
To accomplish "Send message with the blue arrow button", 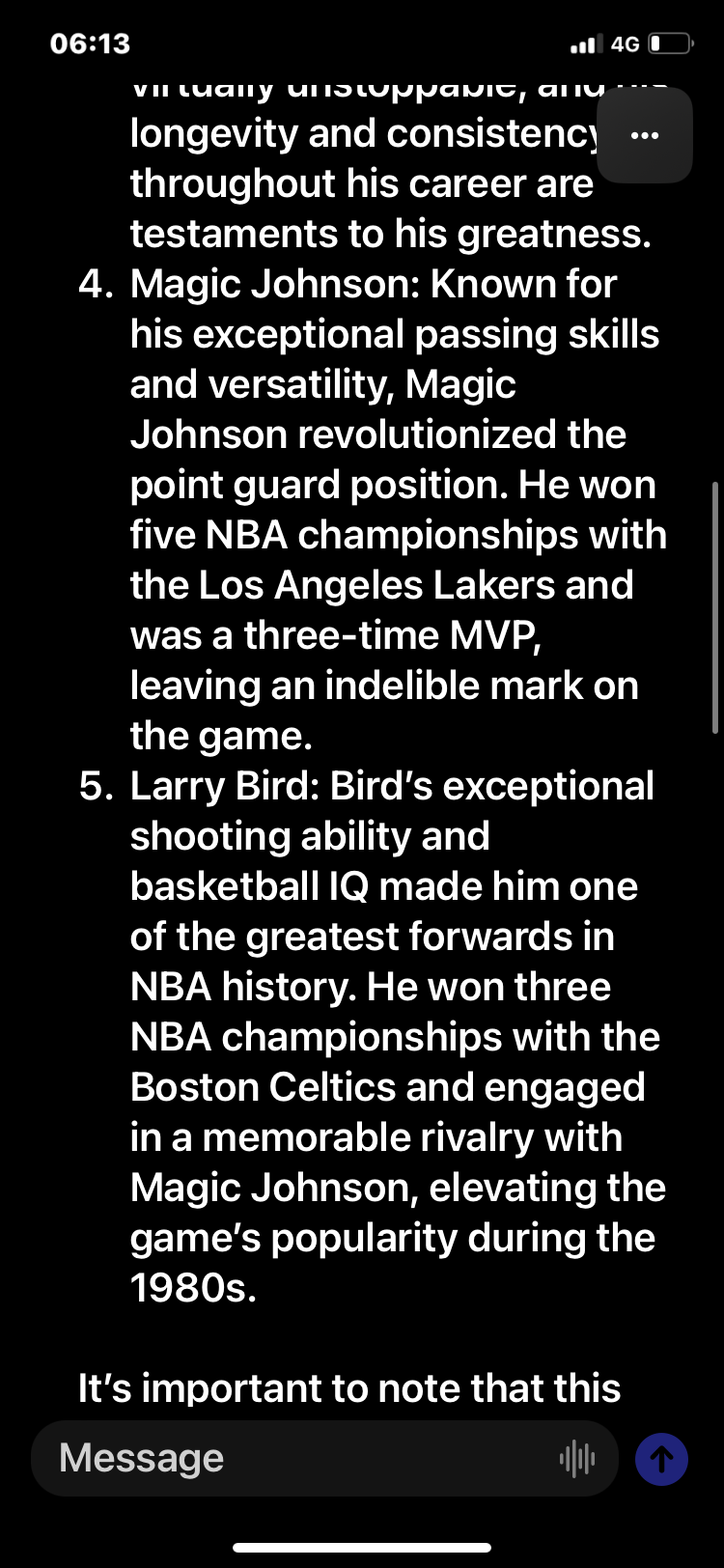I will click(x=661, y=1458).
